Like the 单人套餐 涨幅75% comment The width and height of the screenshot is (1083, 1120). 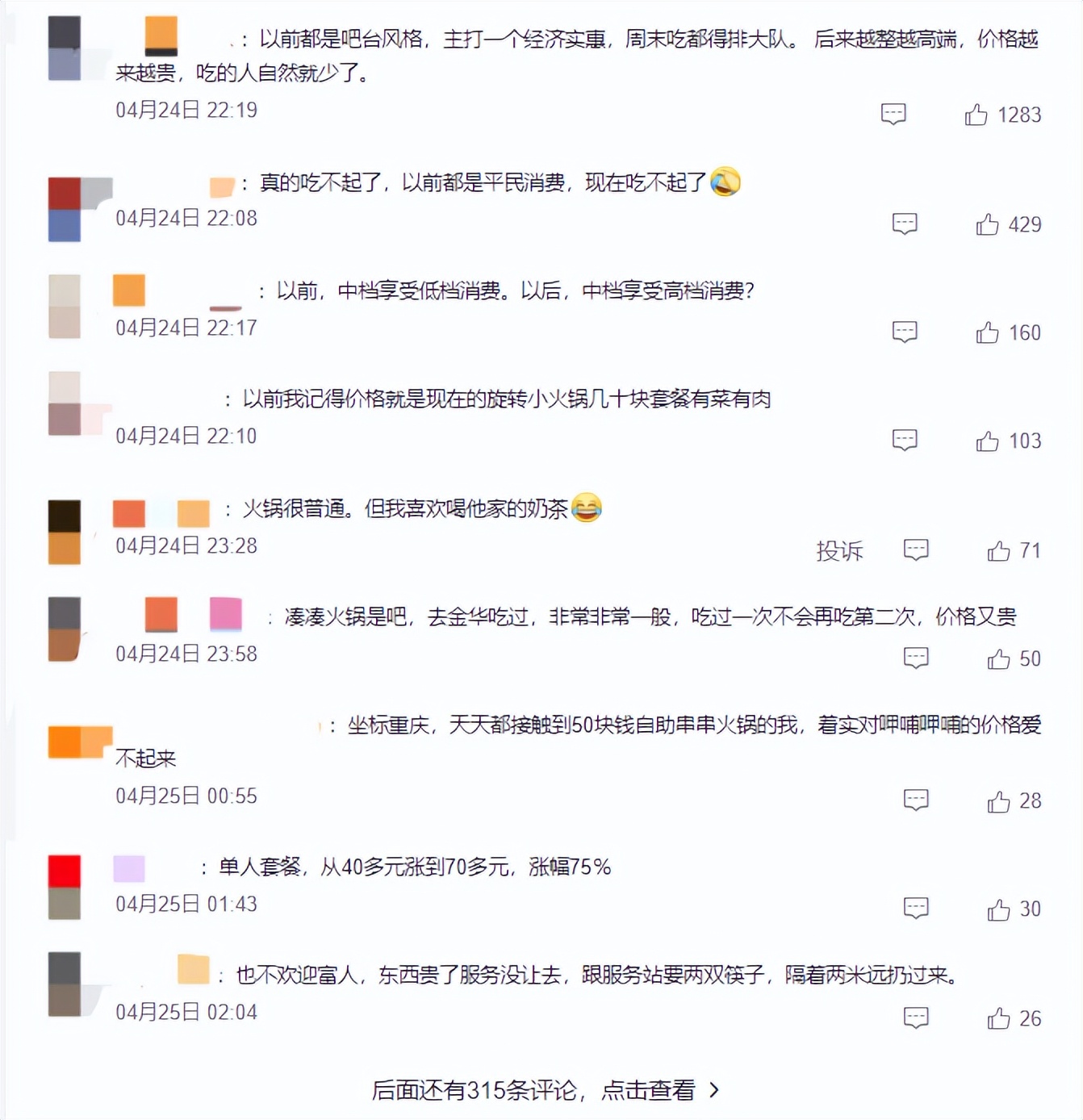(998, 909)
